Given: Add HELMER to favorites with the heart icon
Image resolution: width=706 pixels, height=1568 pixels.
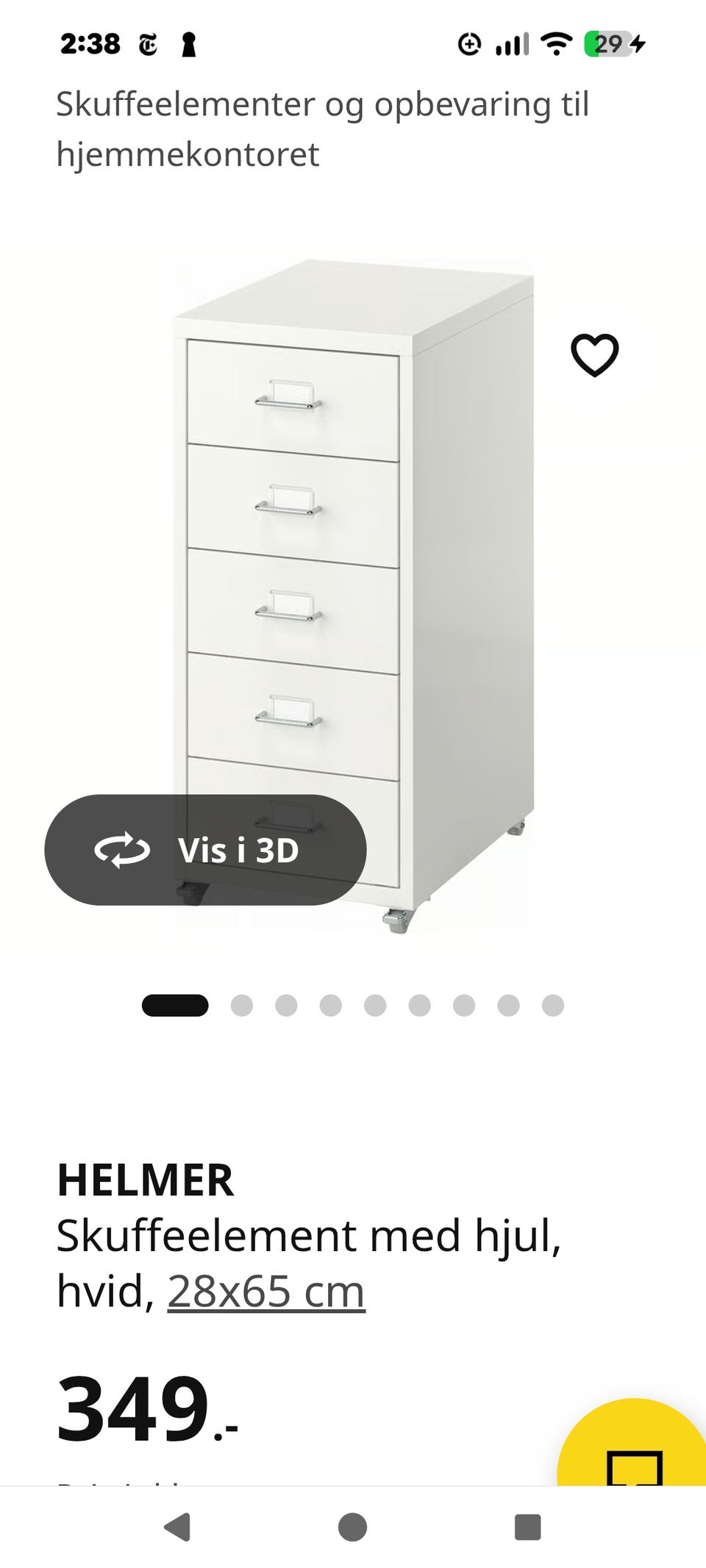Looking at the screenshot, I should [595, 355].
